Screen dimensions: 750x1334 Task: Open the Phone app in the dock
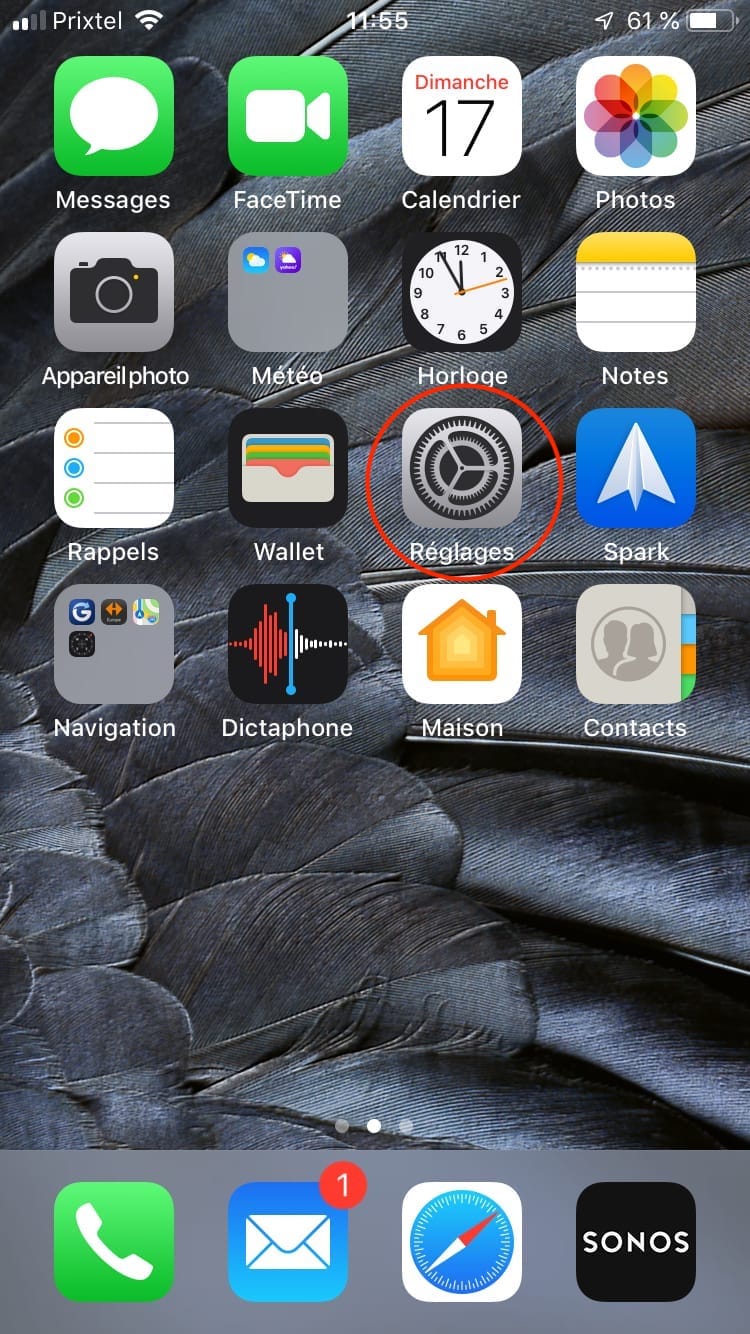click(x=113, y=1242)
